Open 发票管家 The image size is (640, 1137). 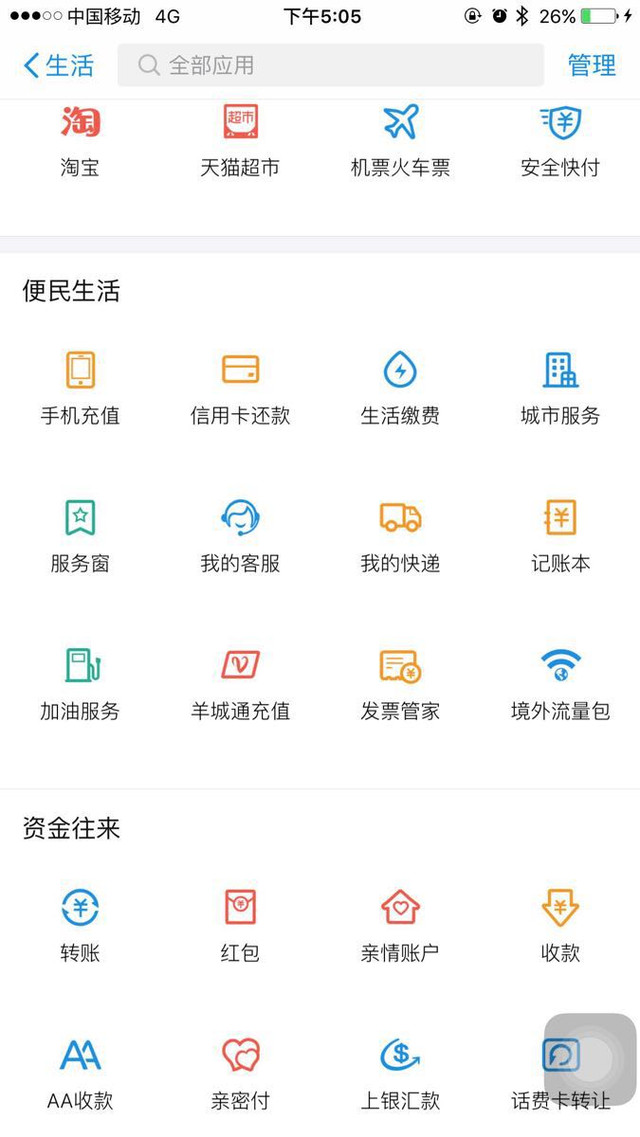click(x=400, y=684)
